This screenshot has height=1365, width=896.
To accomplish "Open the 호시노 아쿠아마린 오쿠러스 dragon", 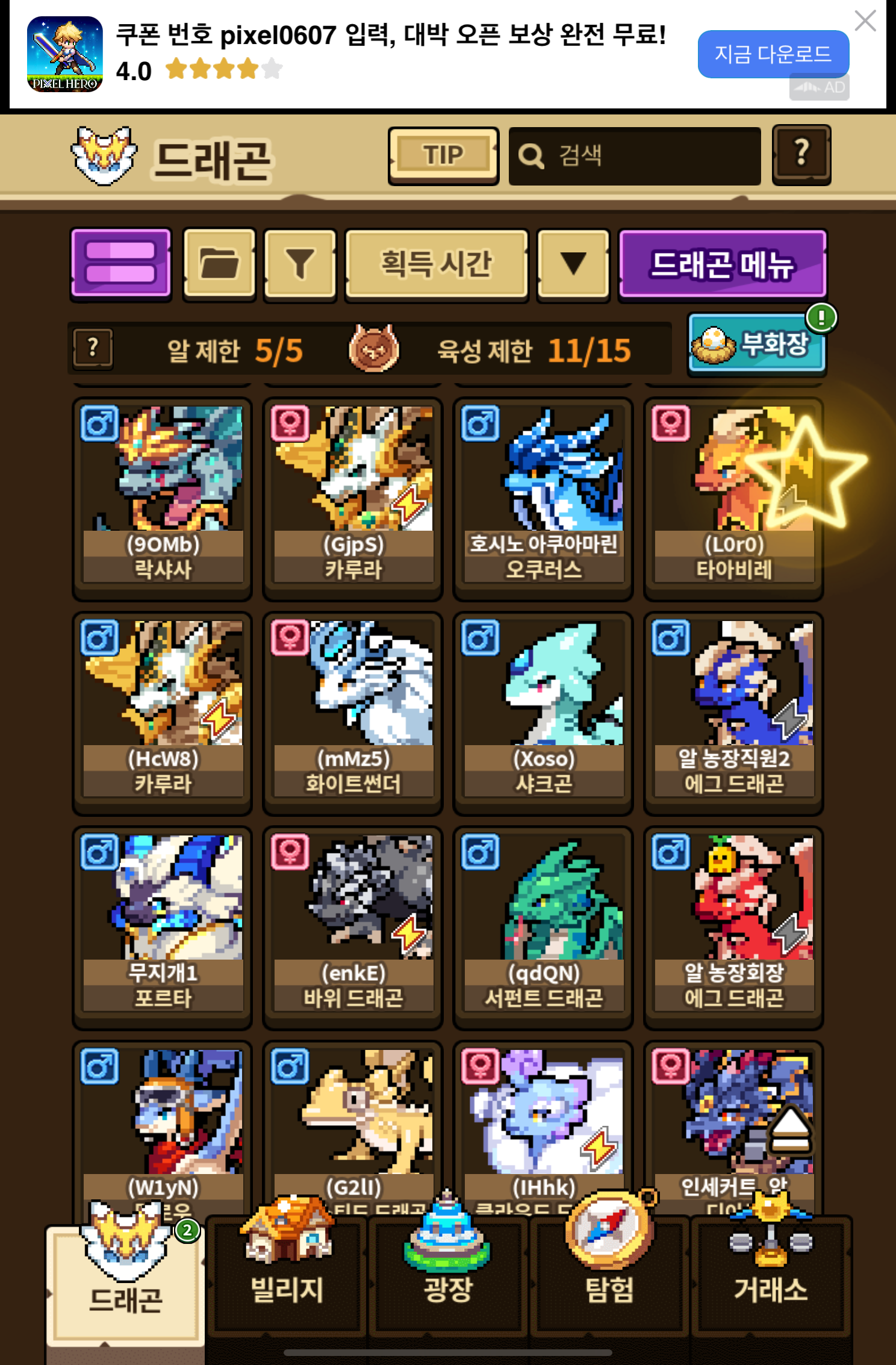I will click(x=543, y=498).
